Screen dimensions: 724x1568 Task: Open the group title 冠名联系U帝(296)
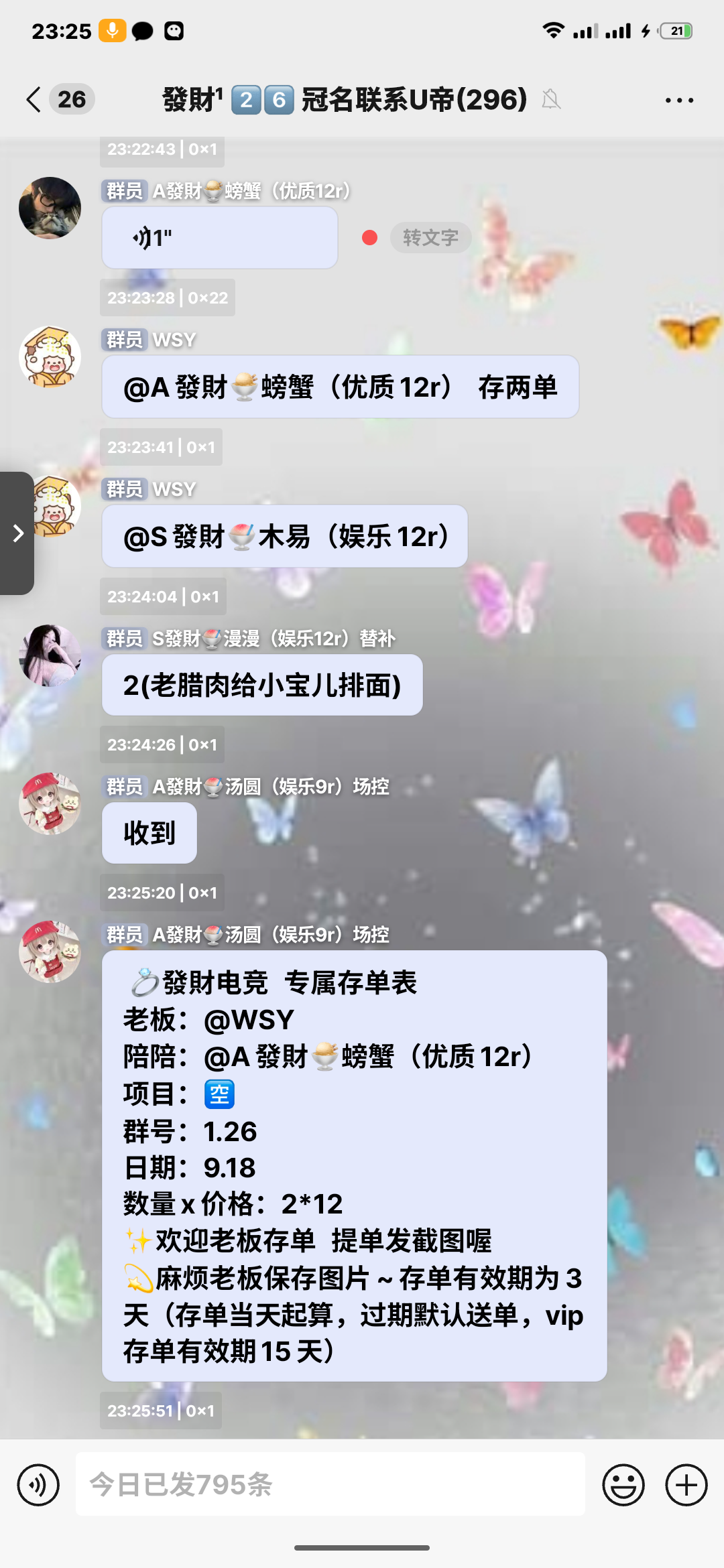[345, 100]
